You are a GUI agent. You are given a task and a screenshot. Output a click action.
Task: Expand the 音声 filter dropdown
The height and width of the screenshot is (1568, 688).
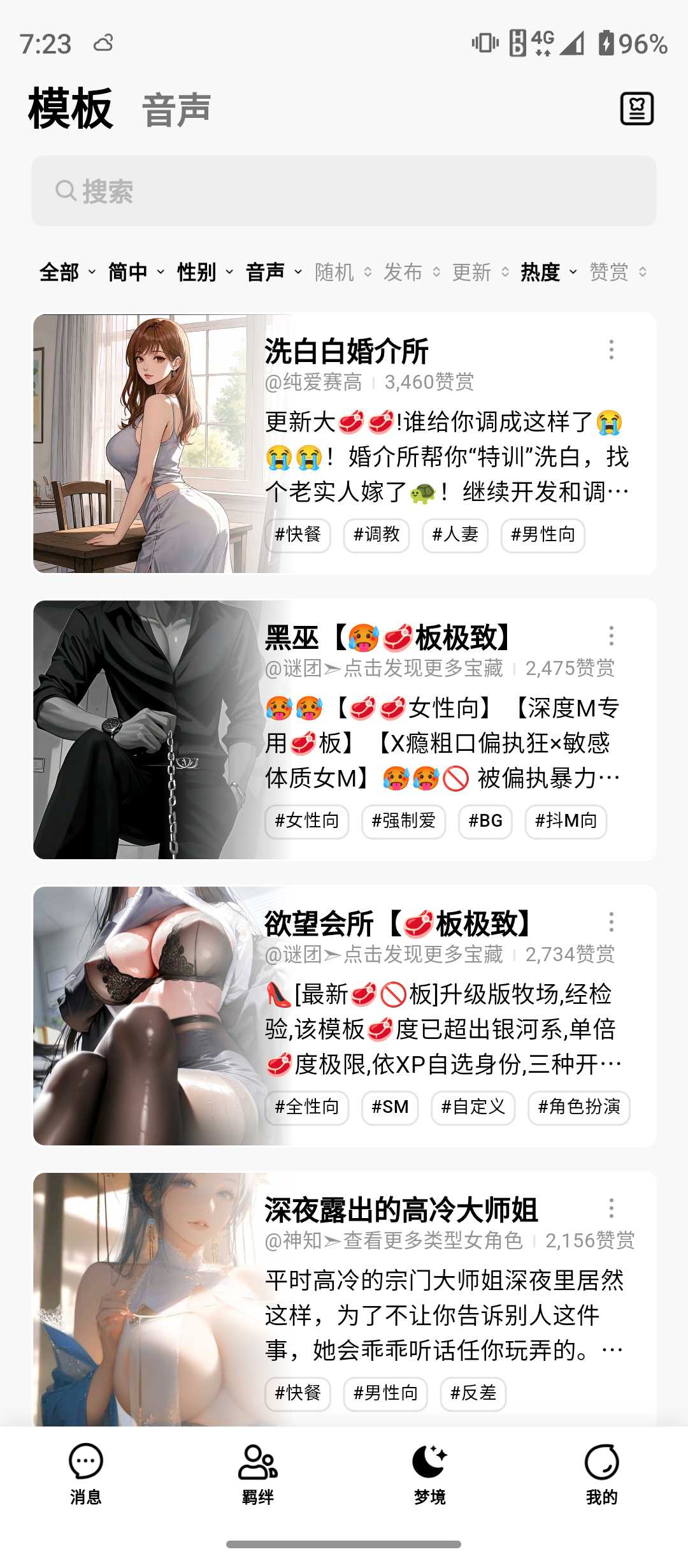coord(273,272)
